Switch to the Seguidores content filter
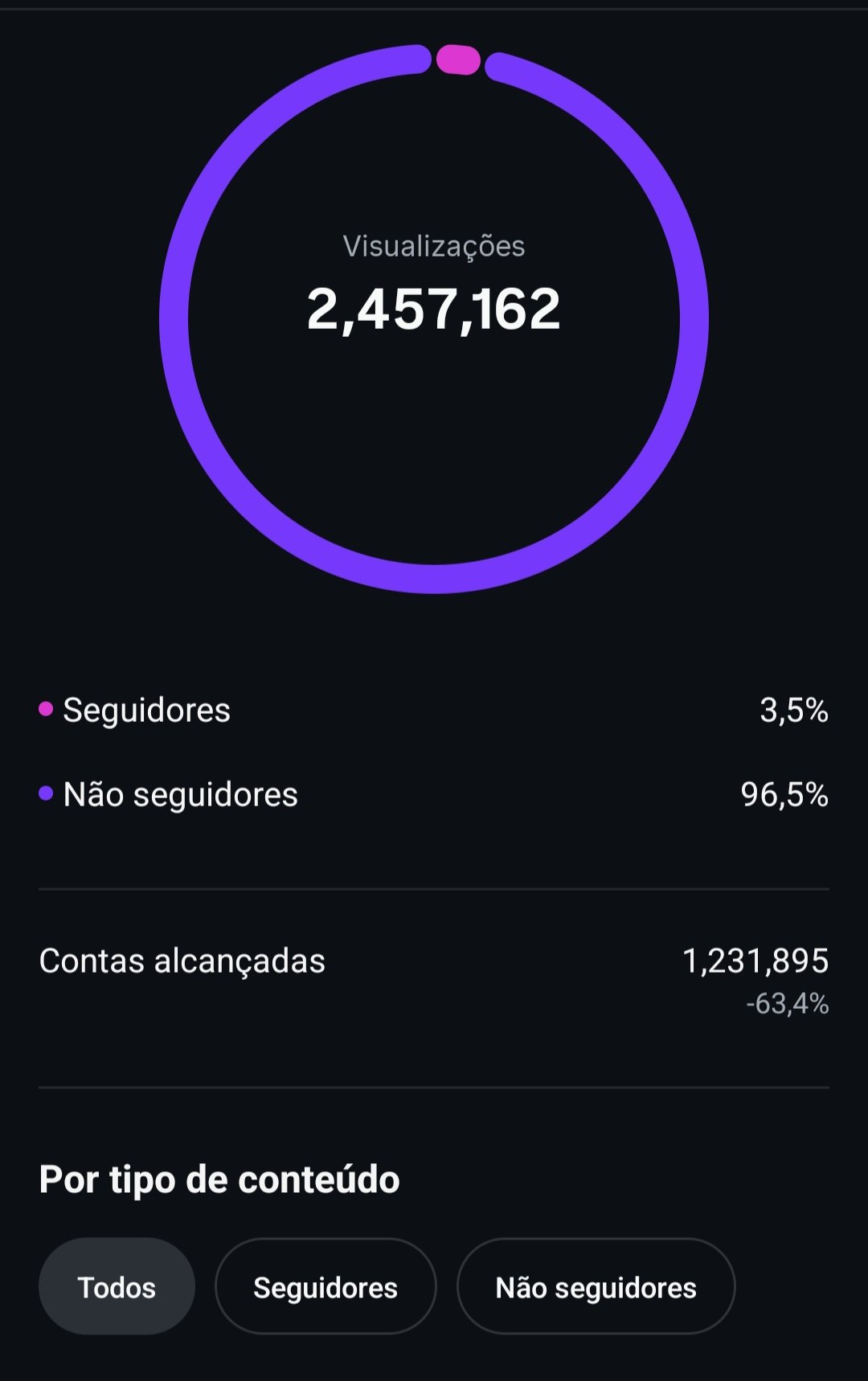 (x=325, y=1287)
